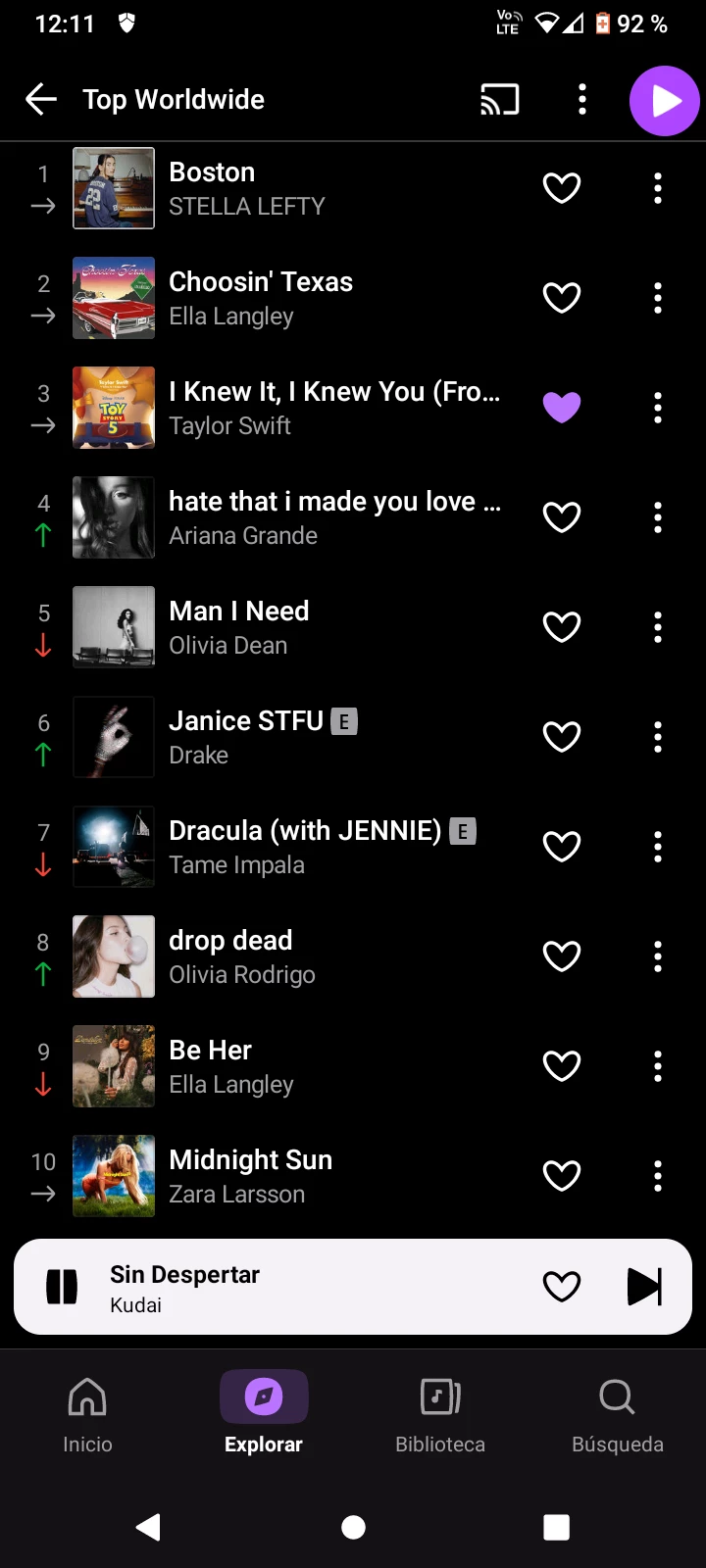Play the Top Worldwide playlist
Viewport: 706px width, 1568px height.
(x=664, y=101)
